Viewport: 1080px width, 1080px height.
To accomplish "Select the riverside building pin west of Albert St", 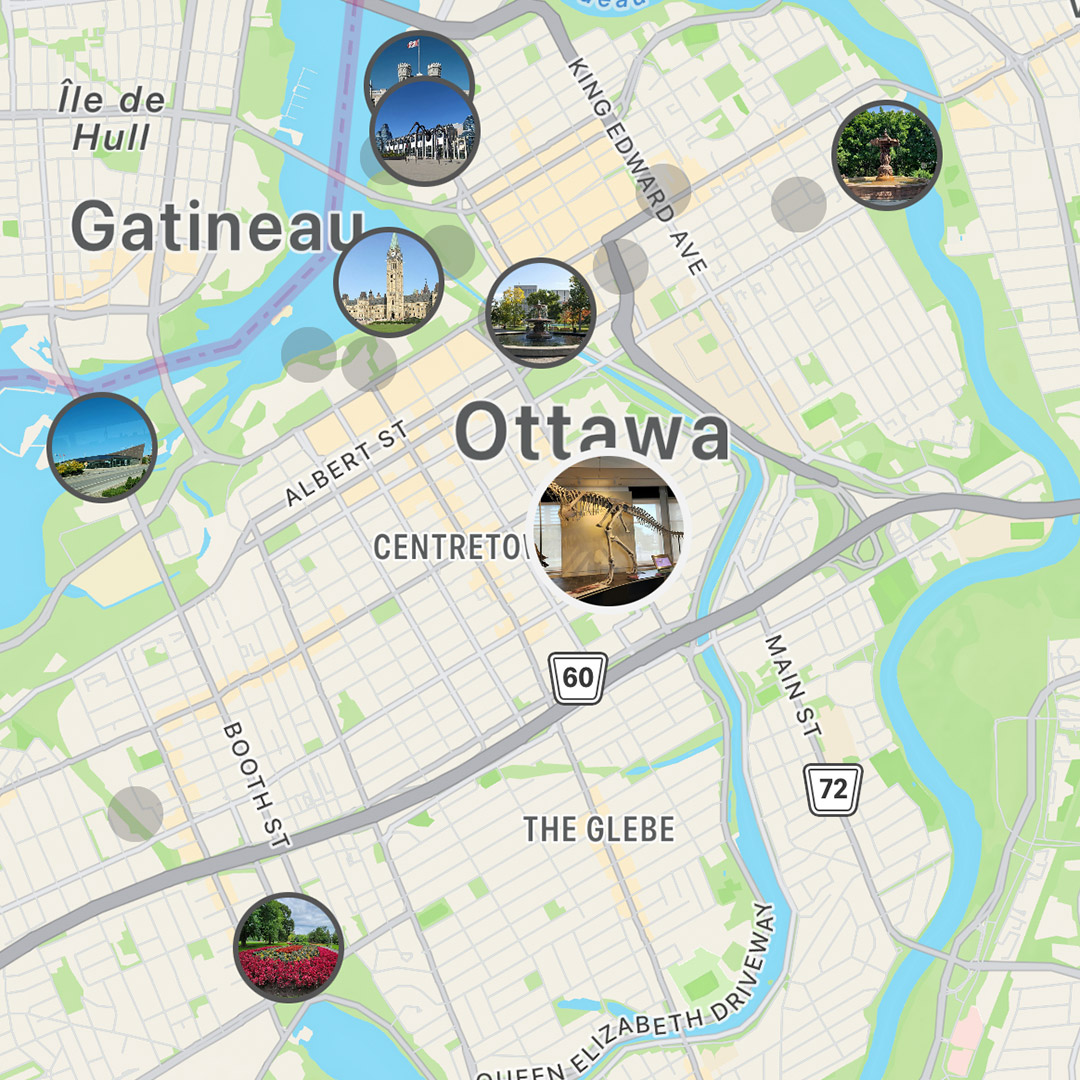I will tap(102, 447).
